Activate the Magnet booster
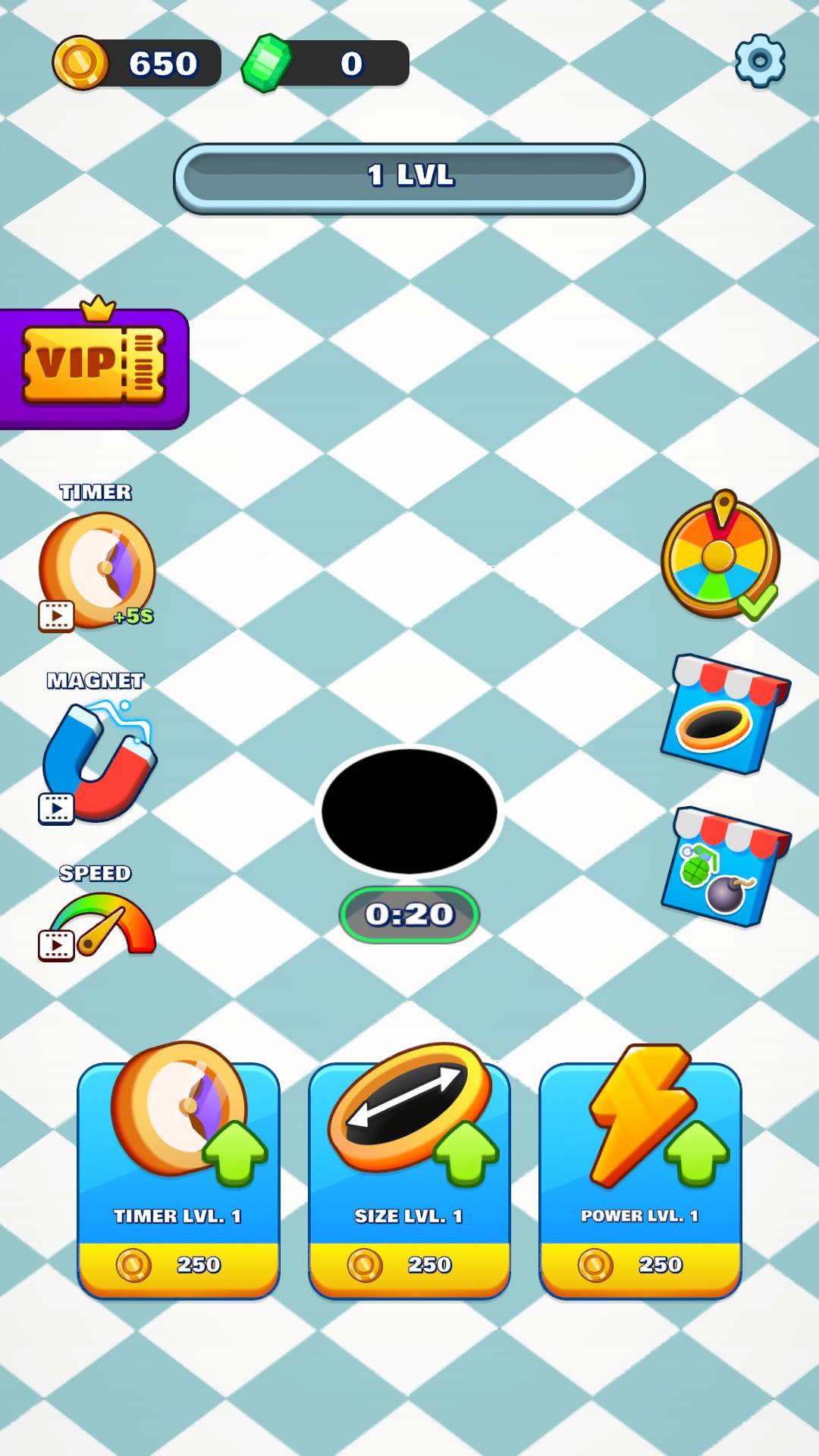819x1456 pixels. click(98, 762)
